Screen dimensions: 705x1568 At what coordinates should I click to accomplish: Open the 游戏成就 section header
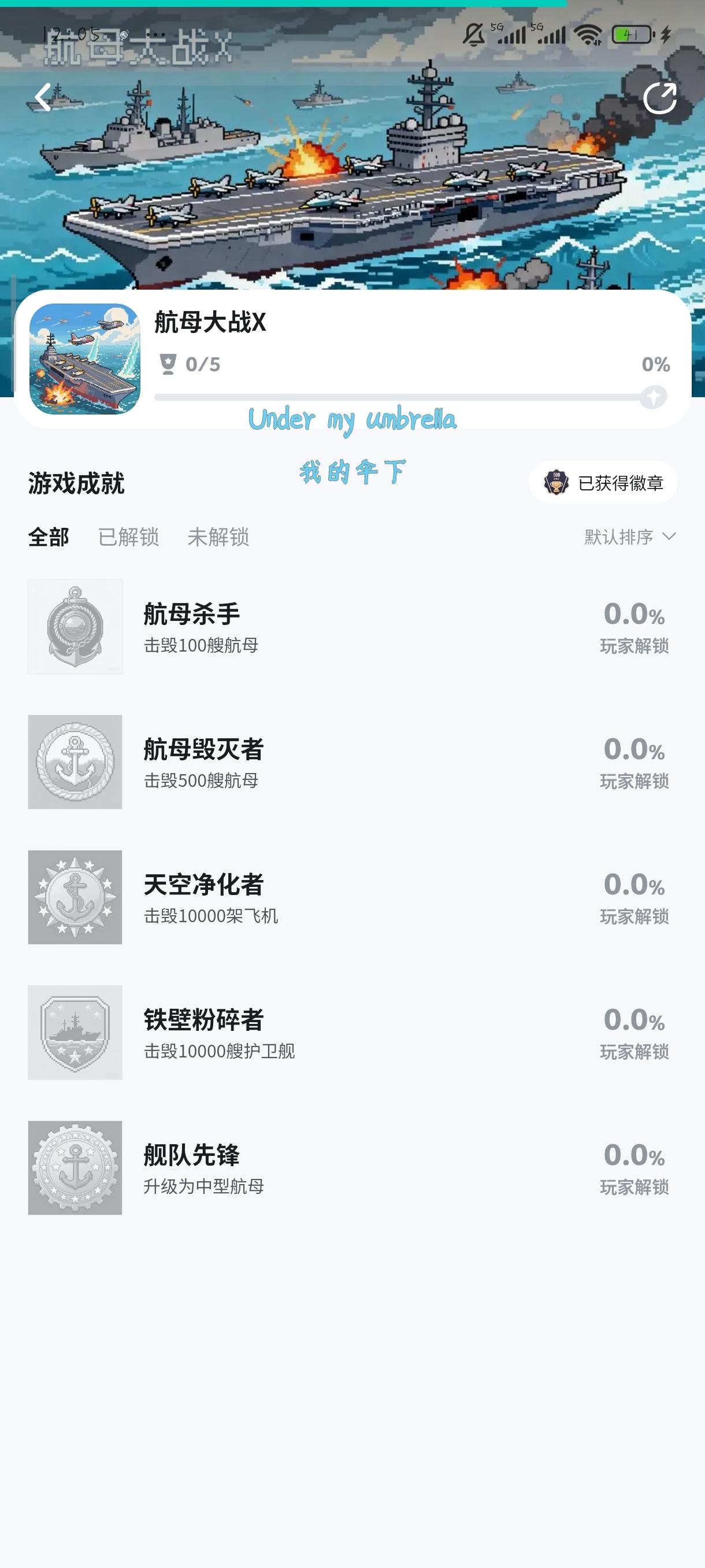tap(76, 482)
